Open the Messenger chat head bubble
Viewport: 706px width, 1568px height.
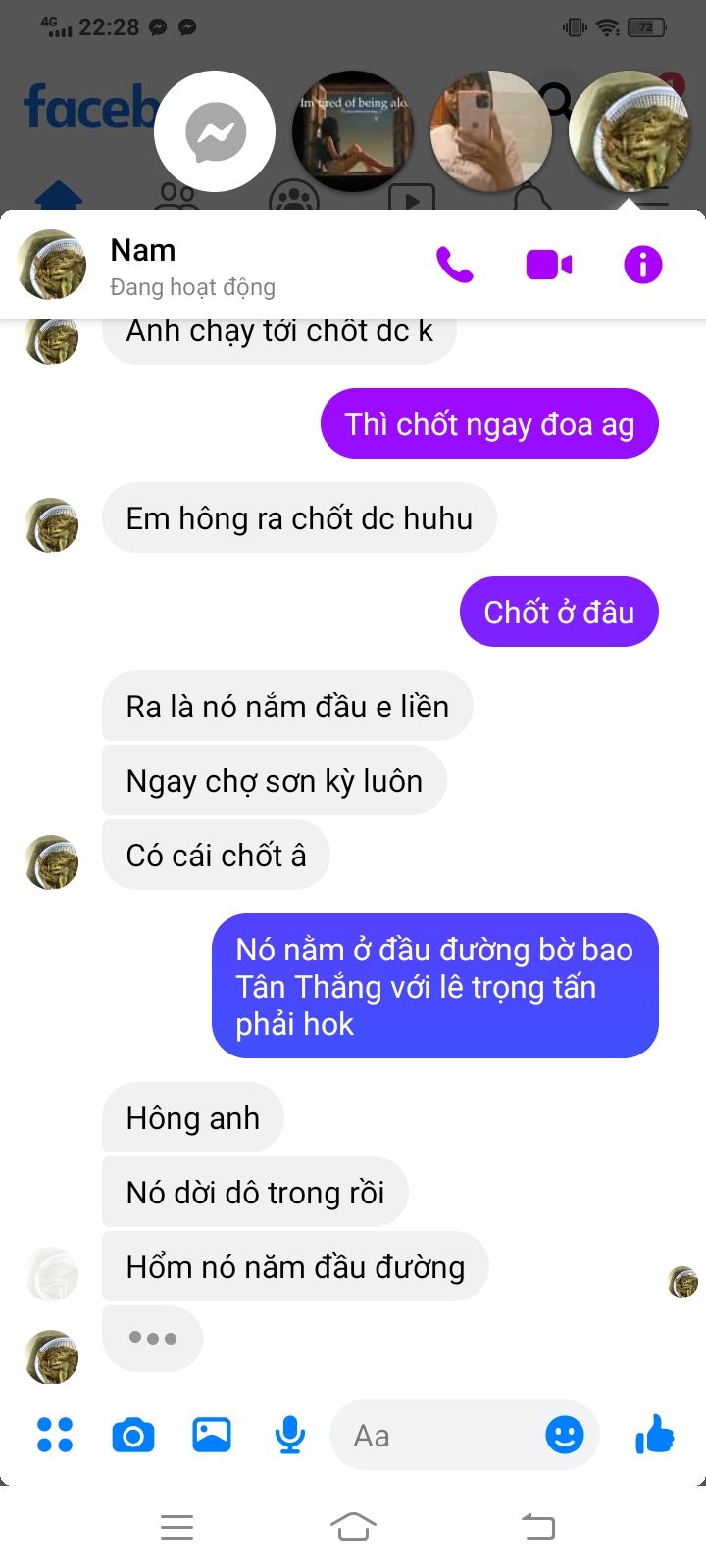click(215, 131)
